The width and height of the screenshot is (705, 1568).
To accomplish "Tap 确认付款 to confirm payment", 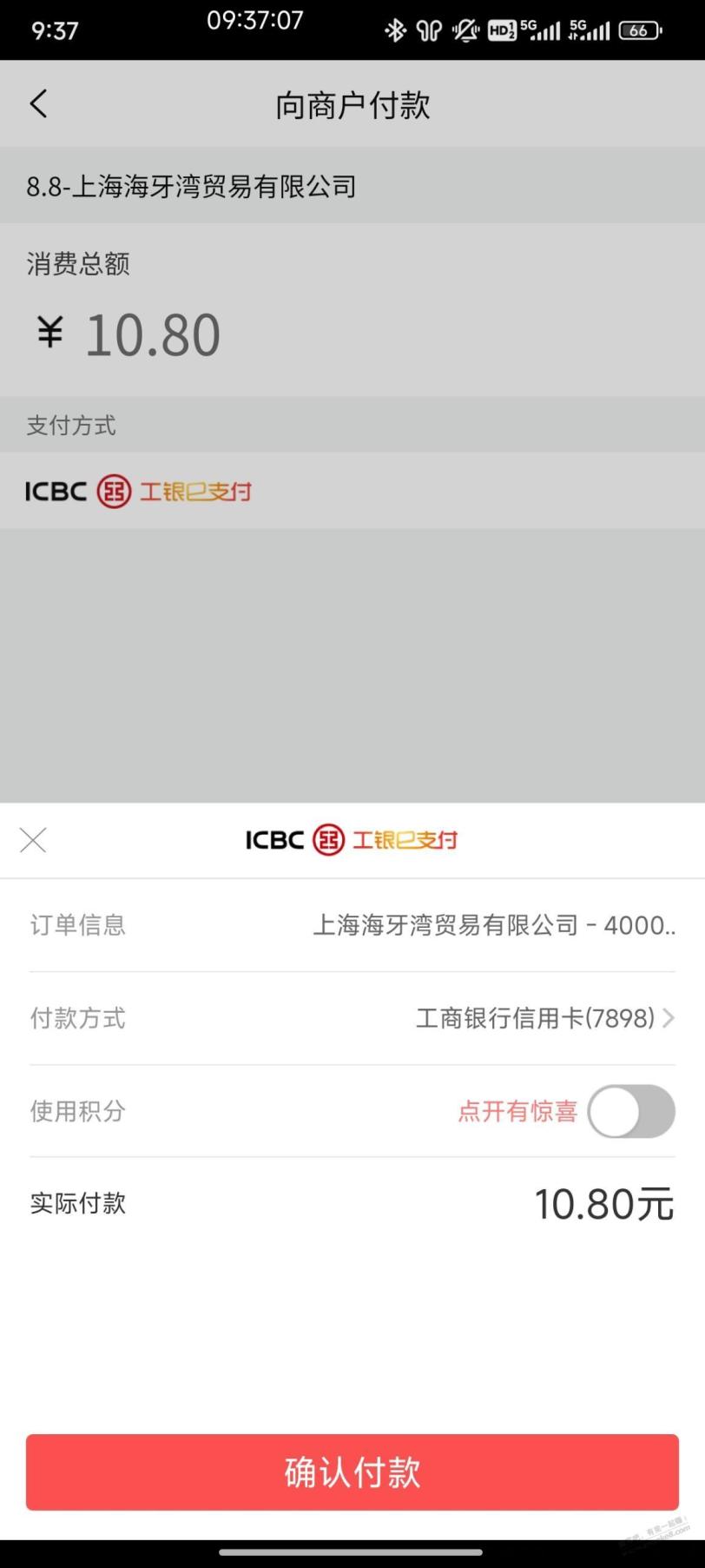I will point(352,1472).
